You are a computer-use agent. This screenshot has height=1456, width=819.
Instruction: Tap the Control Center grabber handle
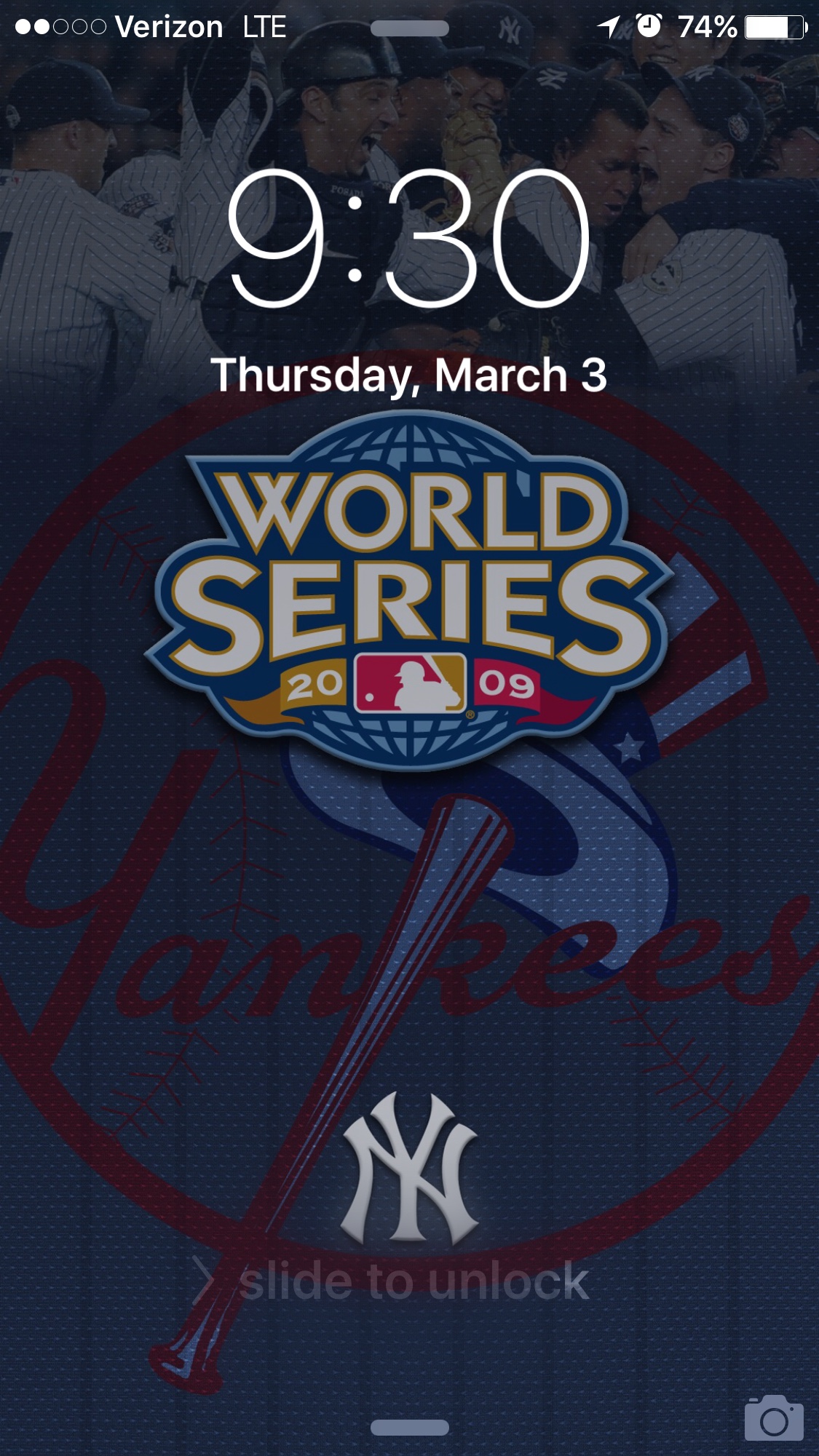[x=409, y=1427]
